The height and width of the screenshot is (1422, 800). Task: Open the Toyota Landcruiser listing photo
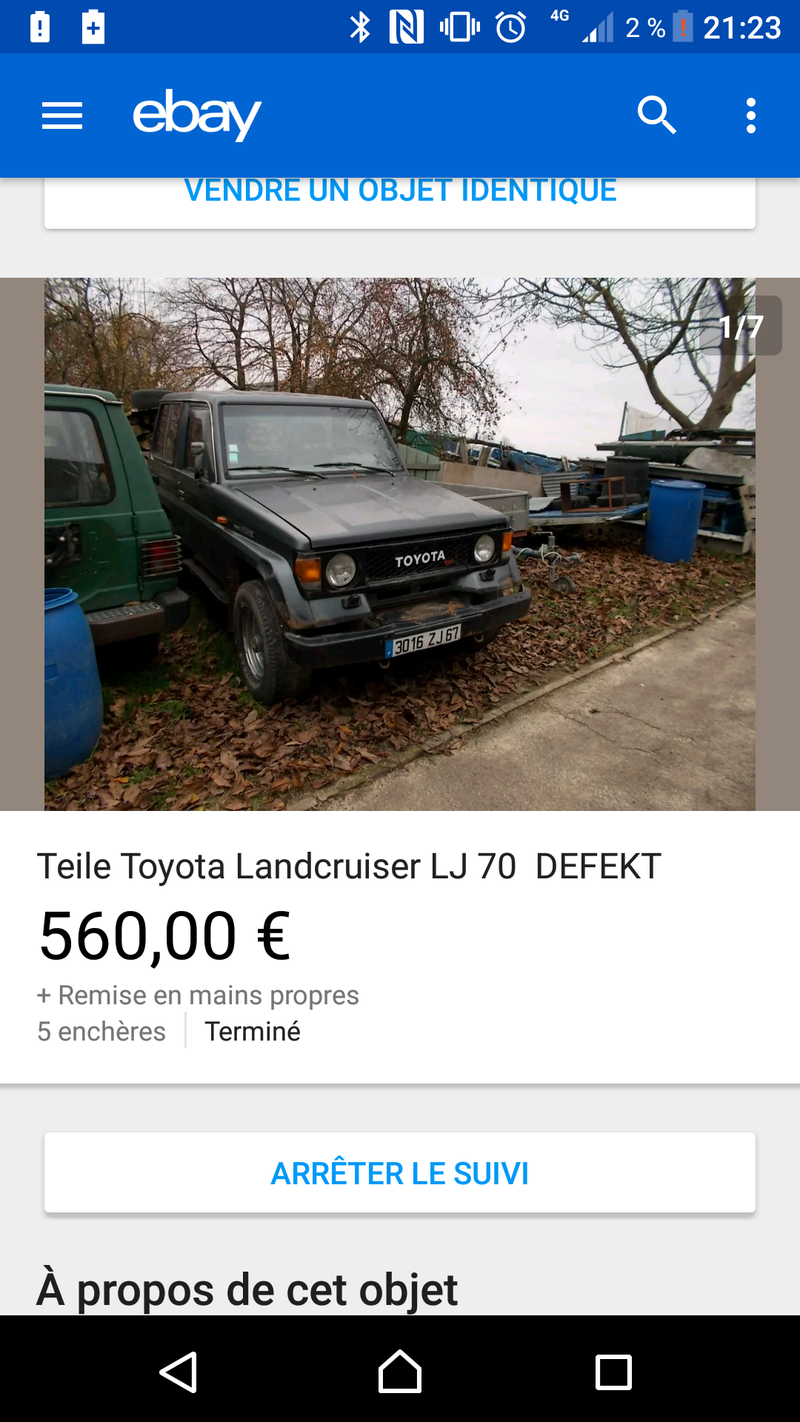coord(400,544)
